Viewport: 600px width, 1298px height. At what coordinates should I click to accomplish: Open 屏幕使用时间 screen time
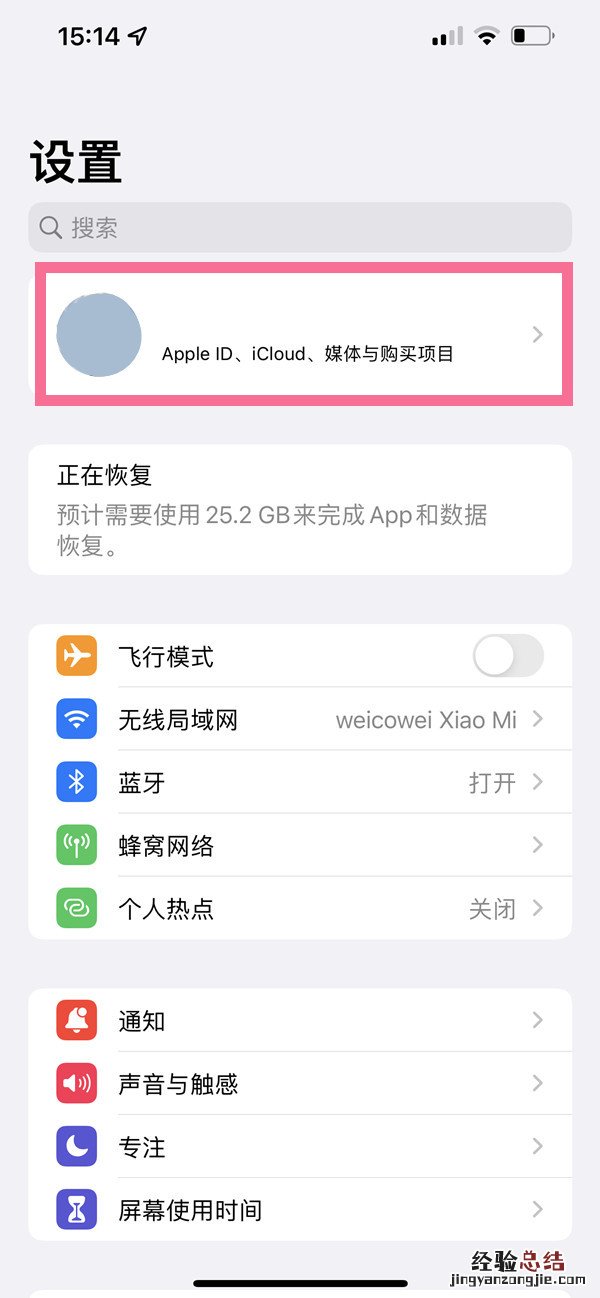pyautogui.click(x=300, y=1210)
